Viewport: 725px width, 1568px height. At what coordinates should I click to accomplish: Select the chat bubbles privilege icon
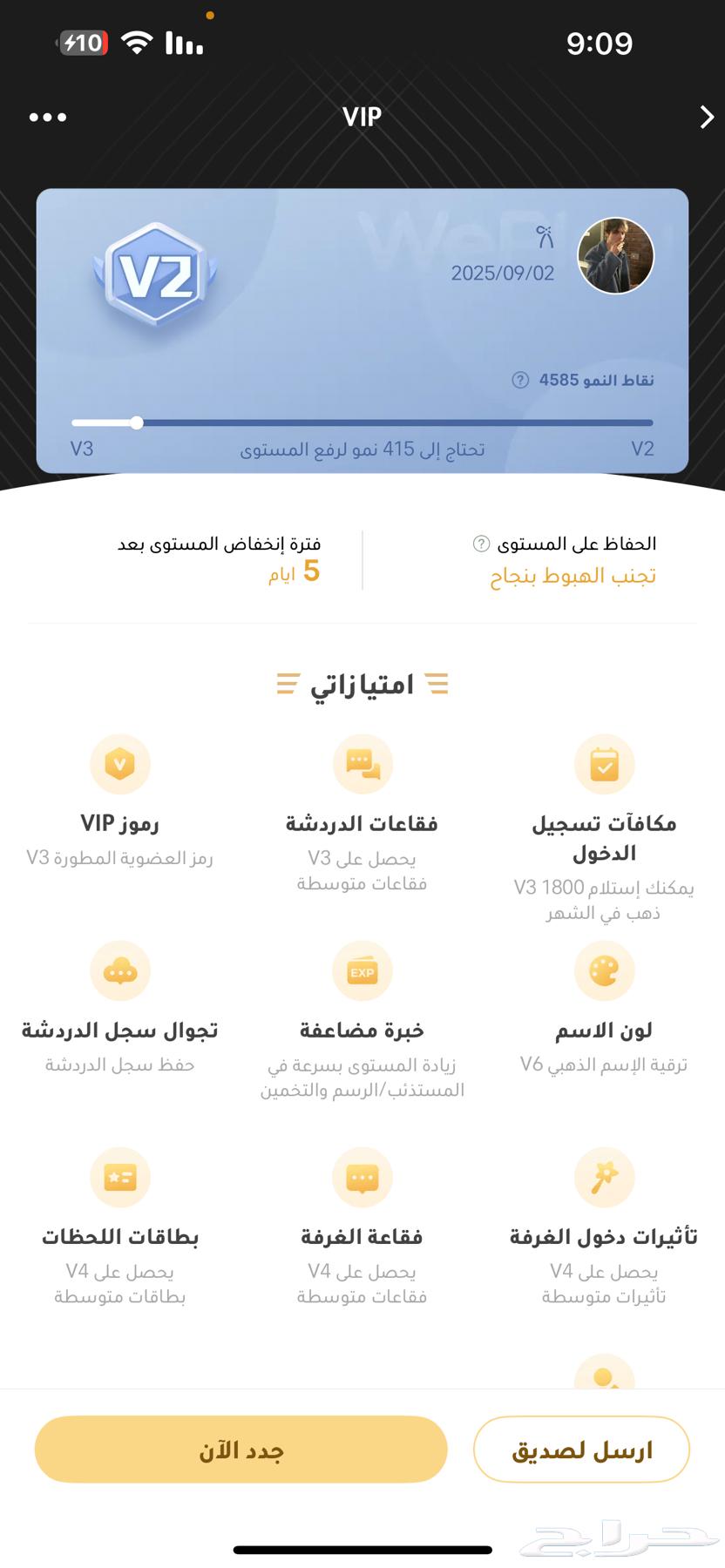pos(362,764)
